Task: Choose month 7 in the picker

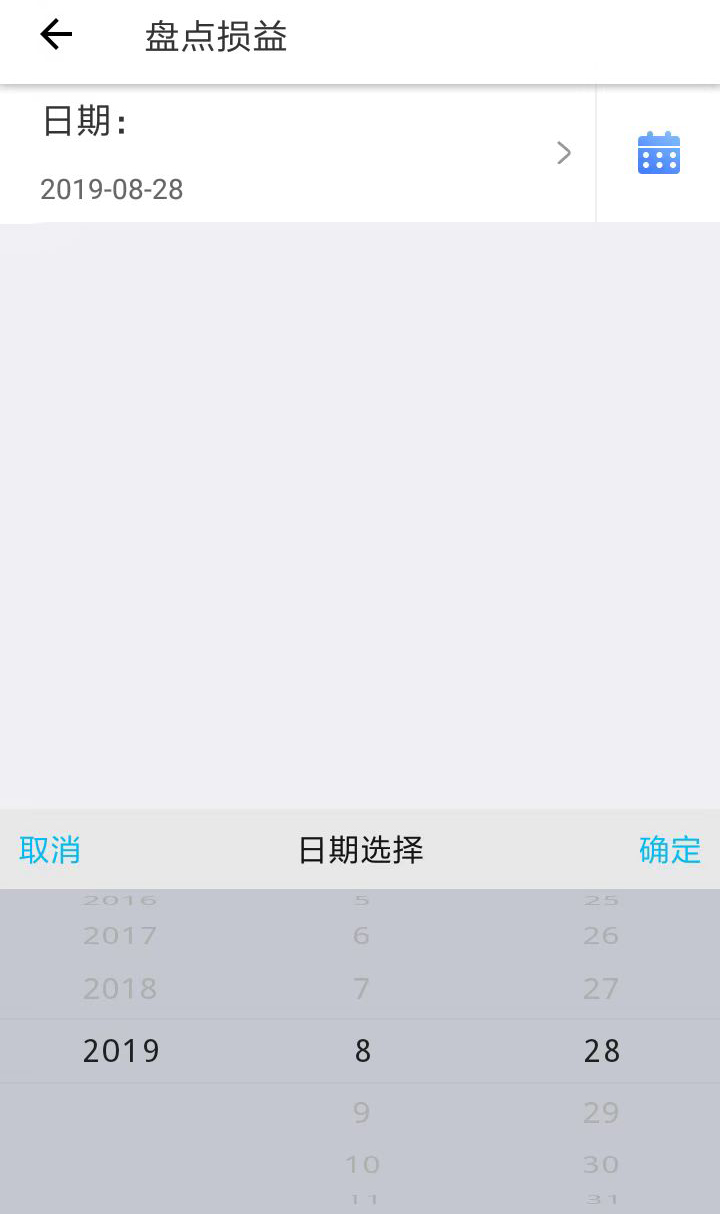Action: point(362,989)
